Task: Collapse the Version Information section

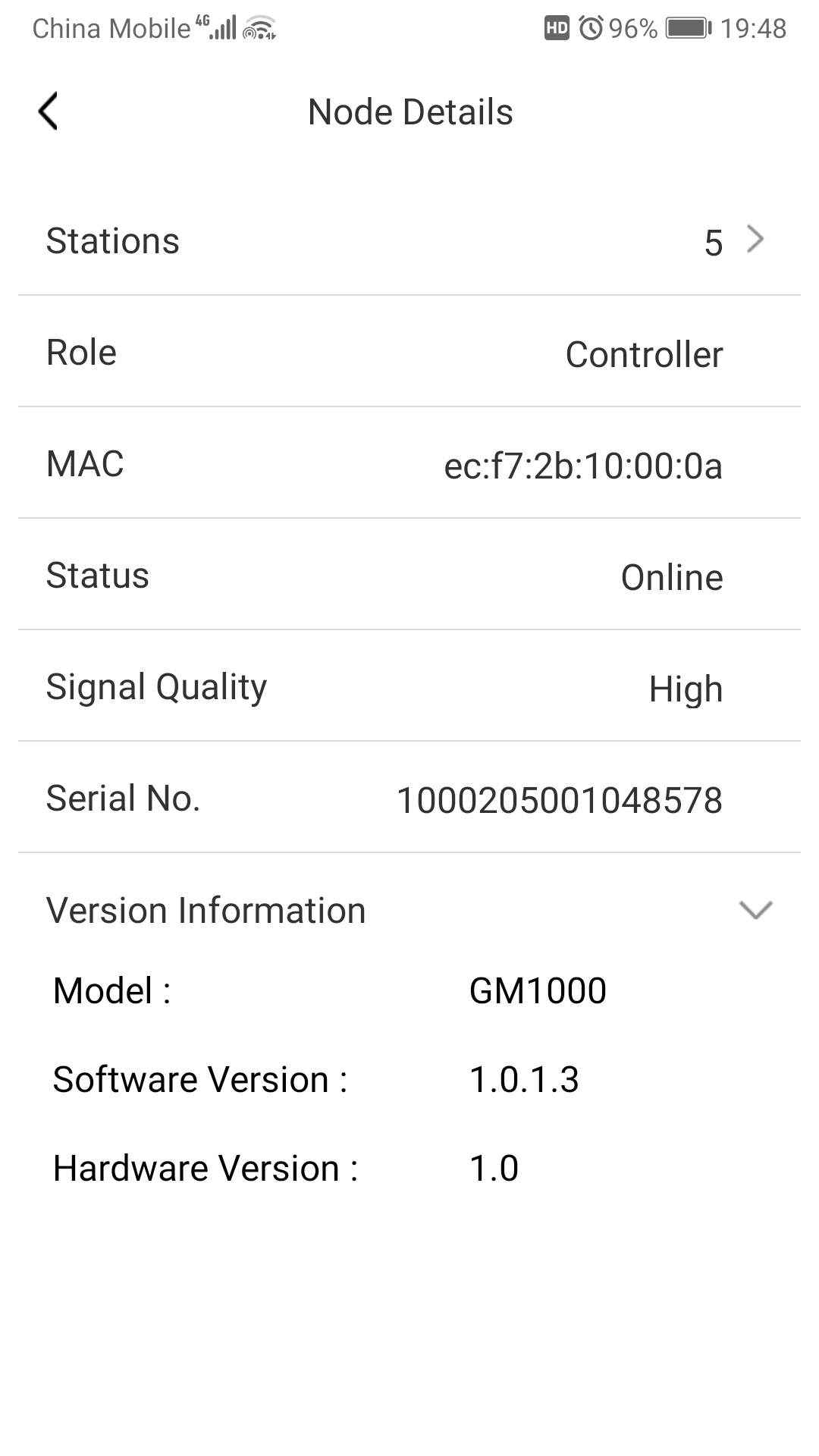Action: [755, 909]
